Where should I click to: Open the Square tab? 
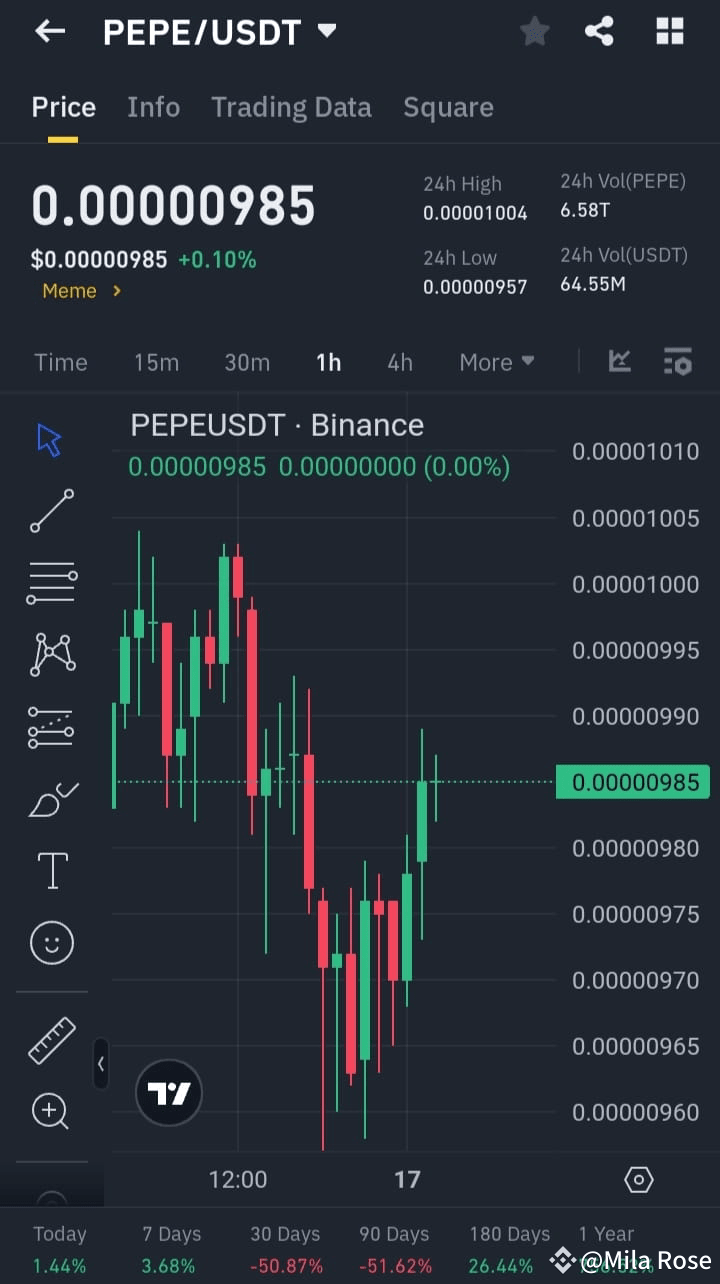pos(448,107)
